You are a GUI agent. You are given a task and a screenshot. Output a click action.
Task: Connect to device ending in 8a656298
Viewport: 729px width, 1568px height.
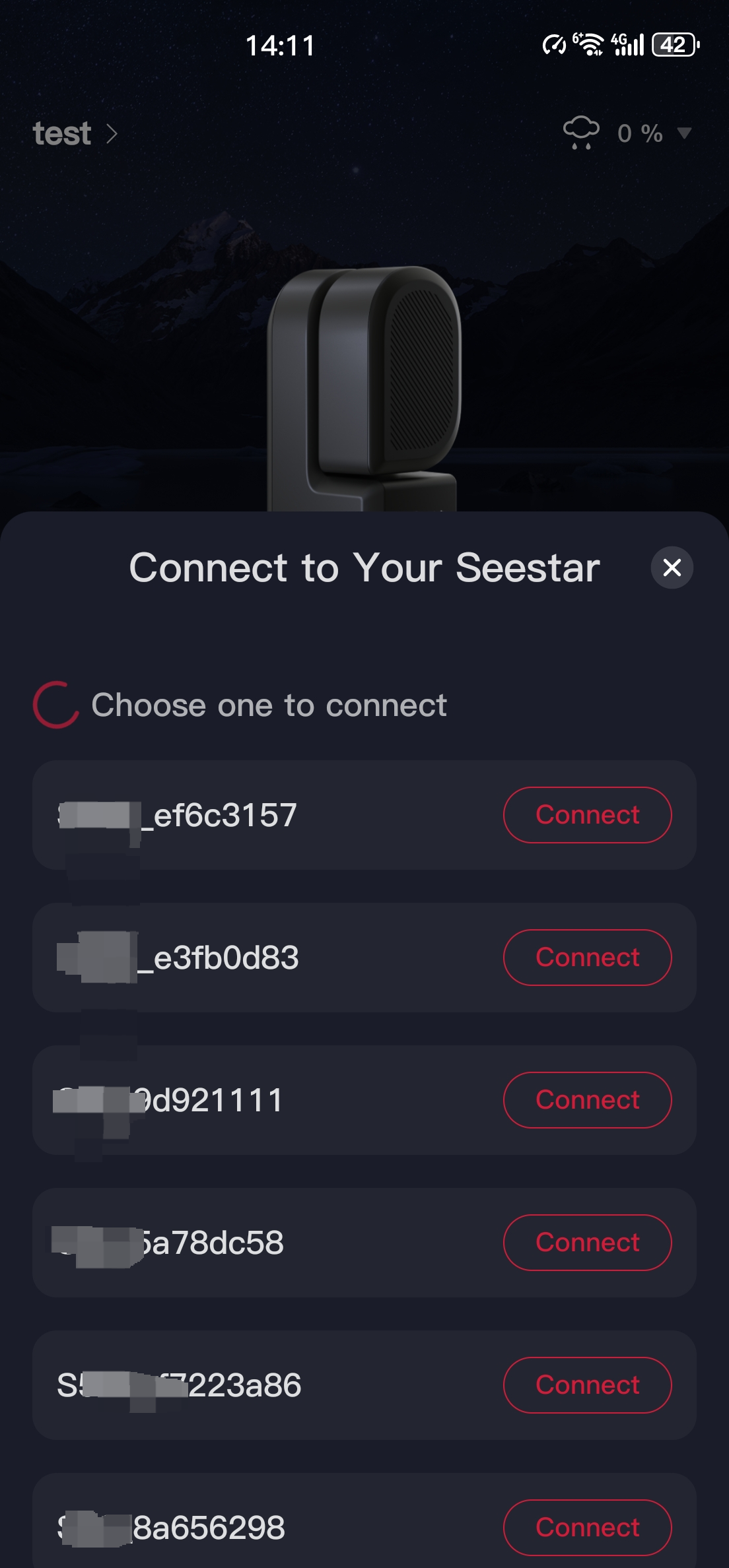(x=587, y=1527)
